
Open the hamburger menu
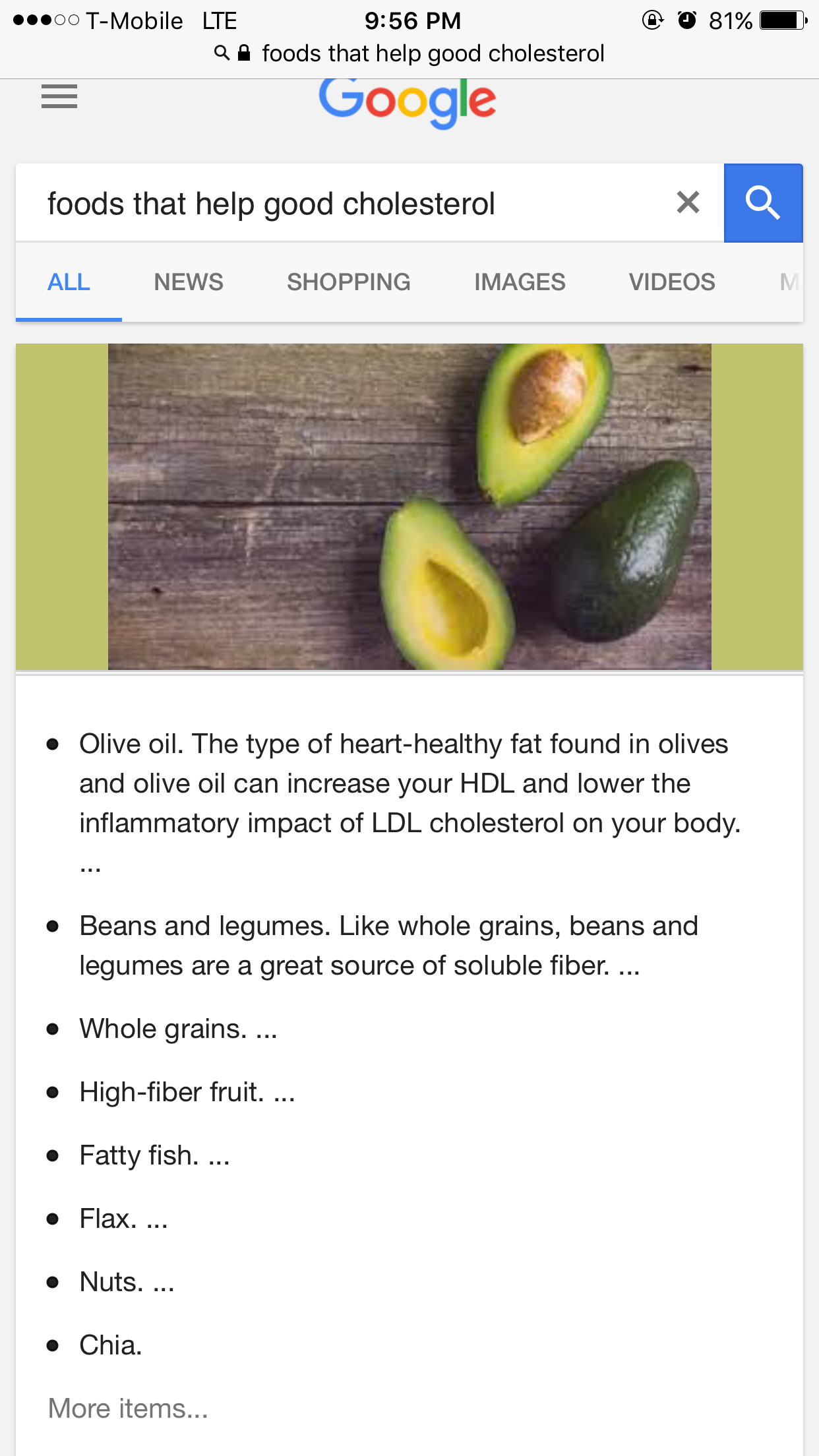59,96
